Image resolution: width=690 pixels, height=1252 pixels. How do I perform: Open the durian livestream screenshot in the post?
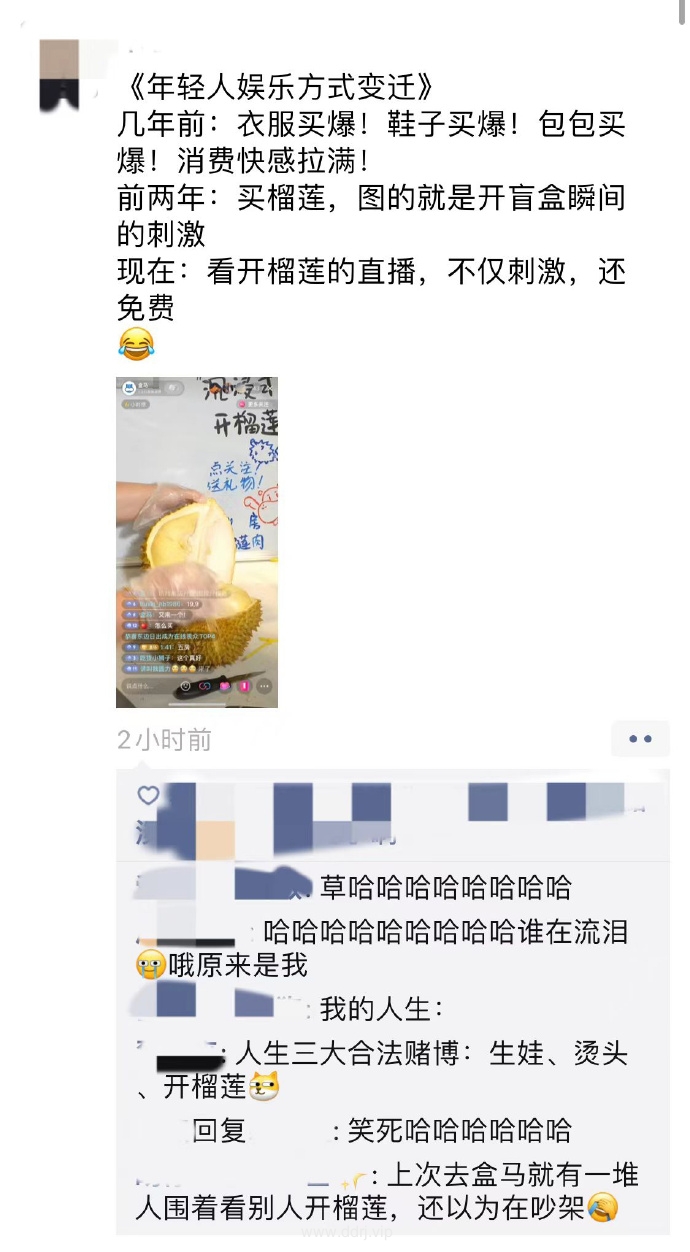[197, 541]
